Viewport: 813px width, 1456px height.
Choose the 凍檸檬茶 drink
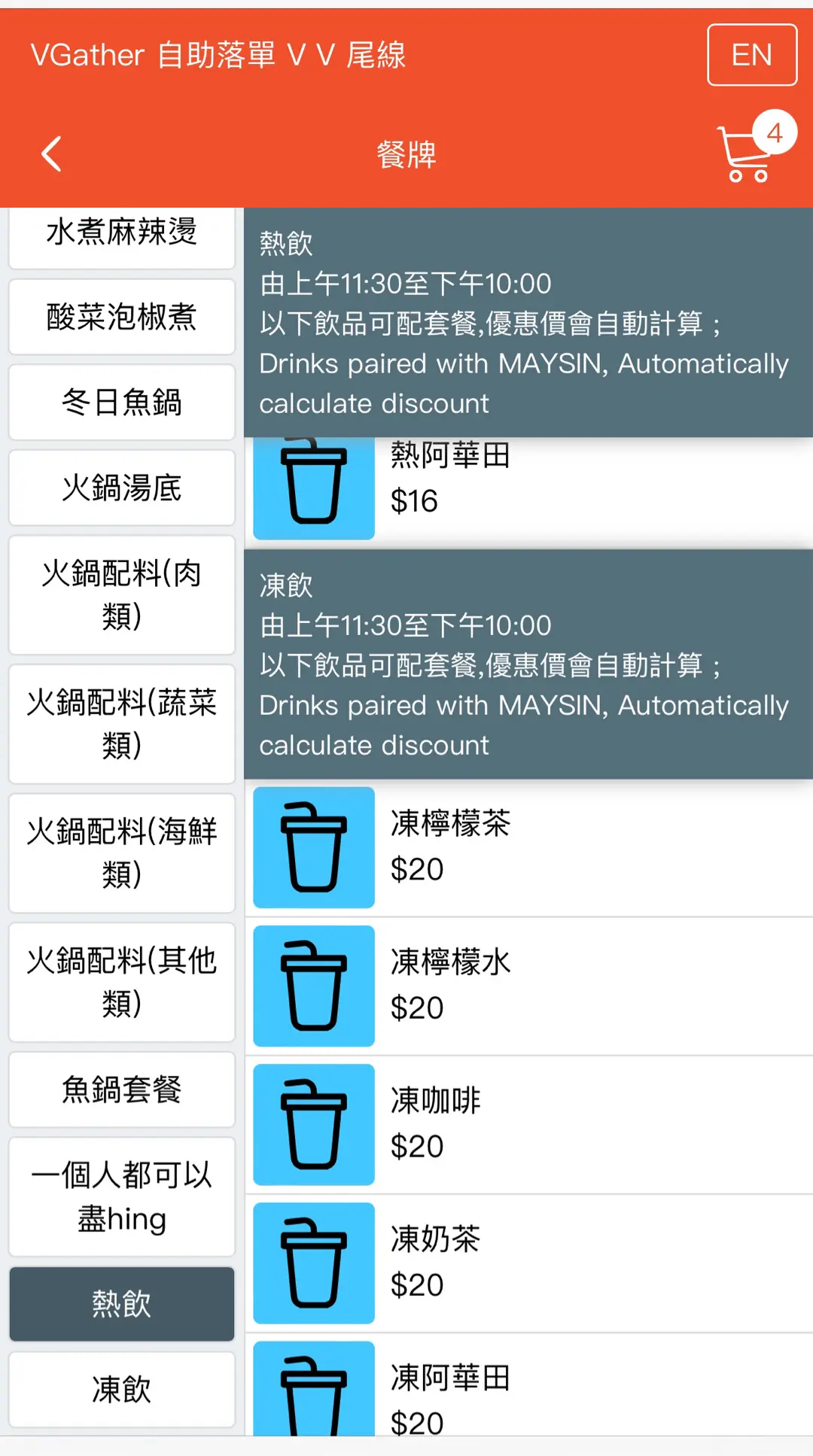point(528,847)
